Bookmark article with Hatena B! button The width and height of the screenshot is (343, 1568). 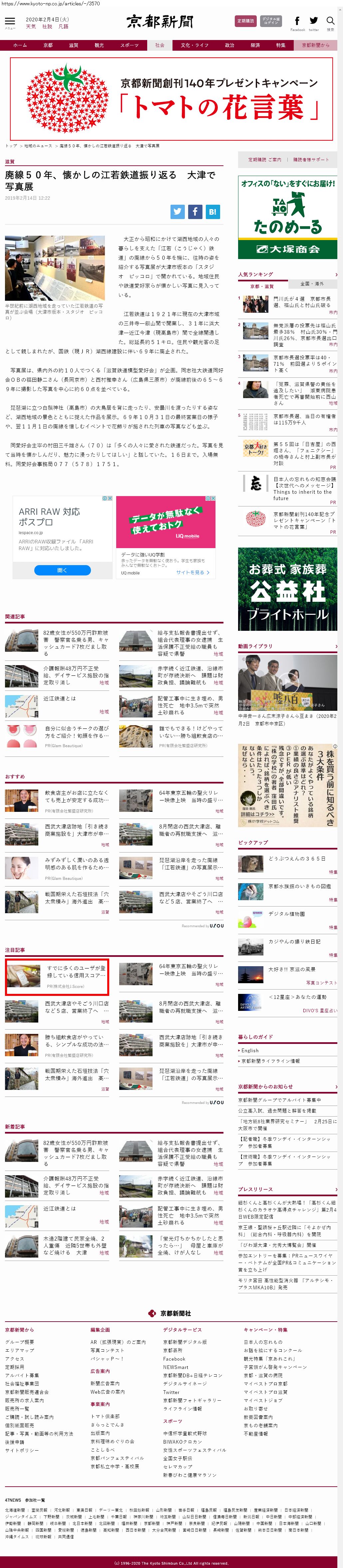[212, 212]
